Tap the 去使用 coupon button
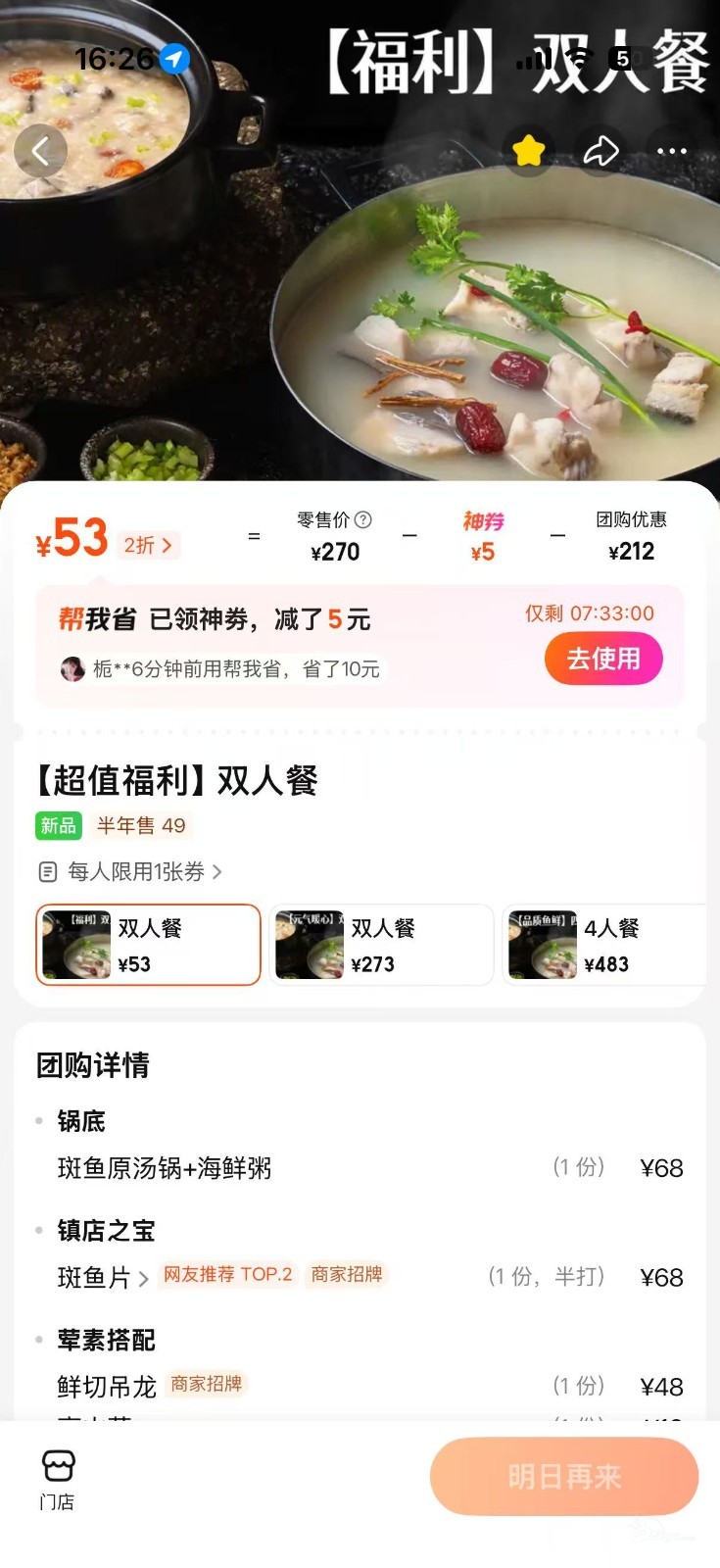Screen dimensions: 720x1568 603,659
